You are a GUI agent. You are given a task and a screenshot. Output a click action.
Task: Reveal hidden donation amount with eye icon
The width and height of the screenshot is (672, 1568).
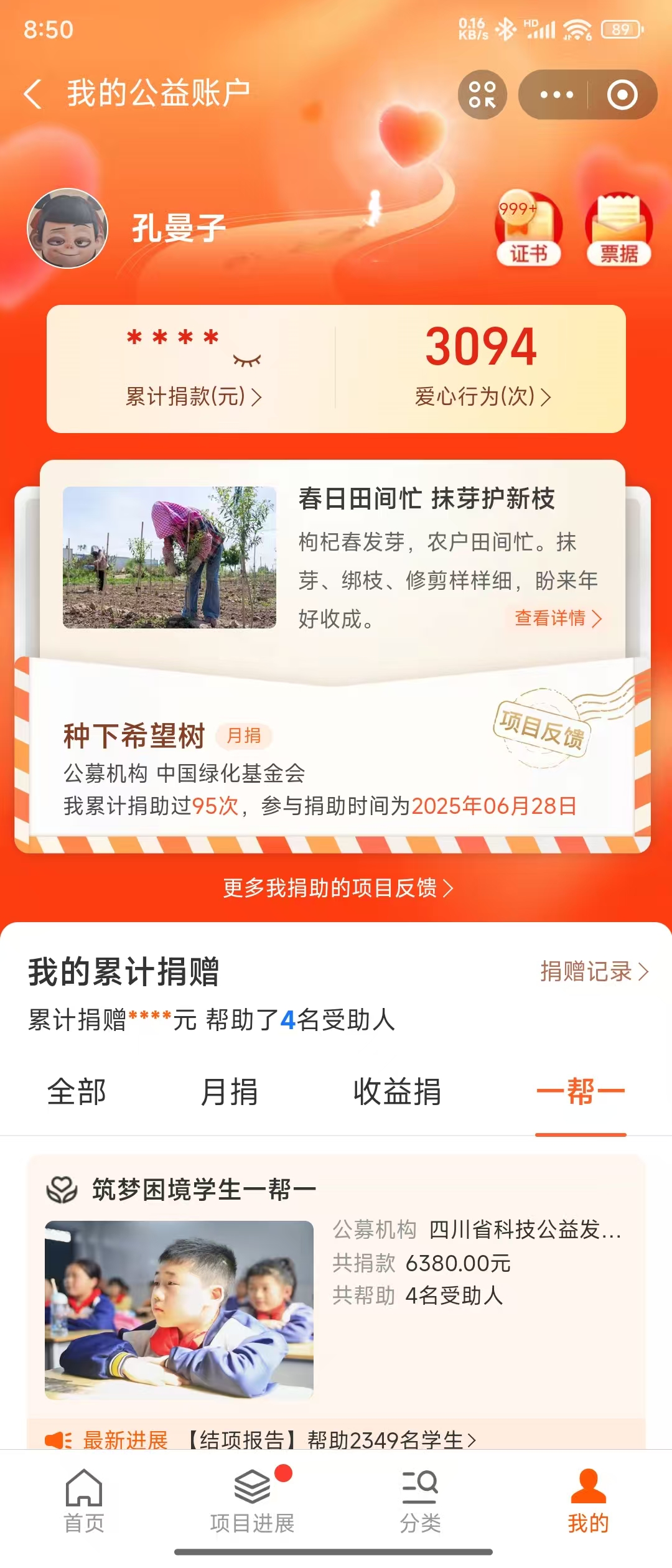(x=247, y=361)
